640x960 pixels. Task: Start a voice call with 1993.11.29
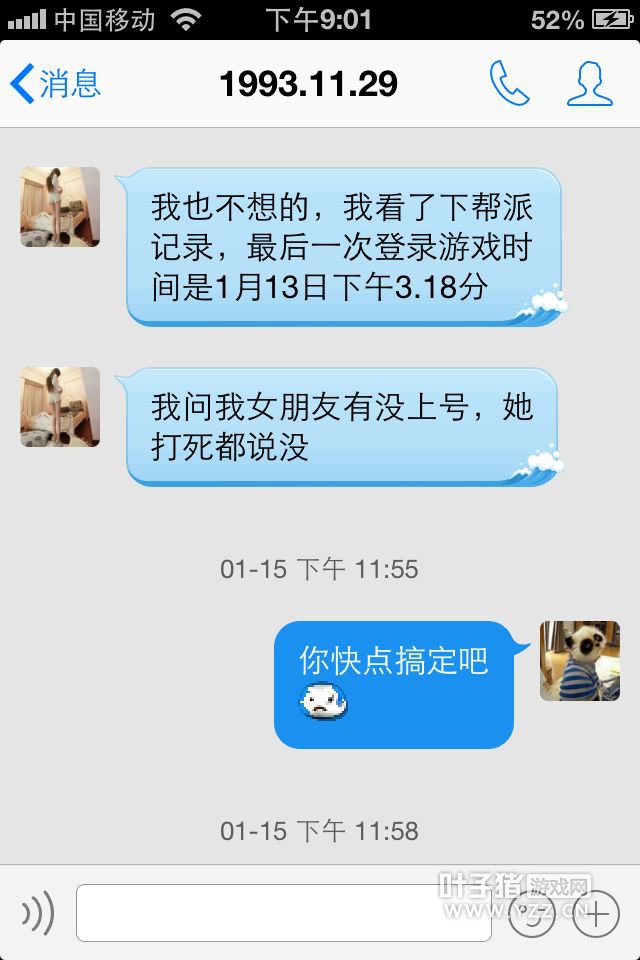tap(508, 84)
